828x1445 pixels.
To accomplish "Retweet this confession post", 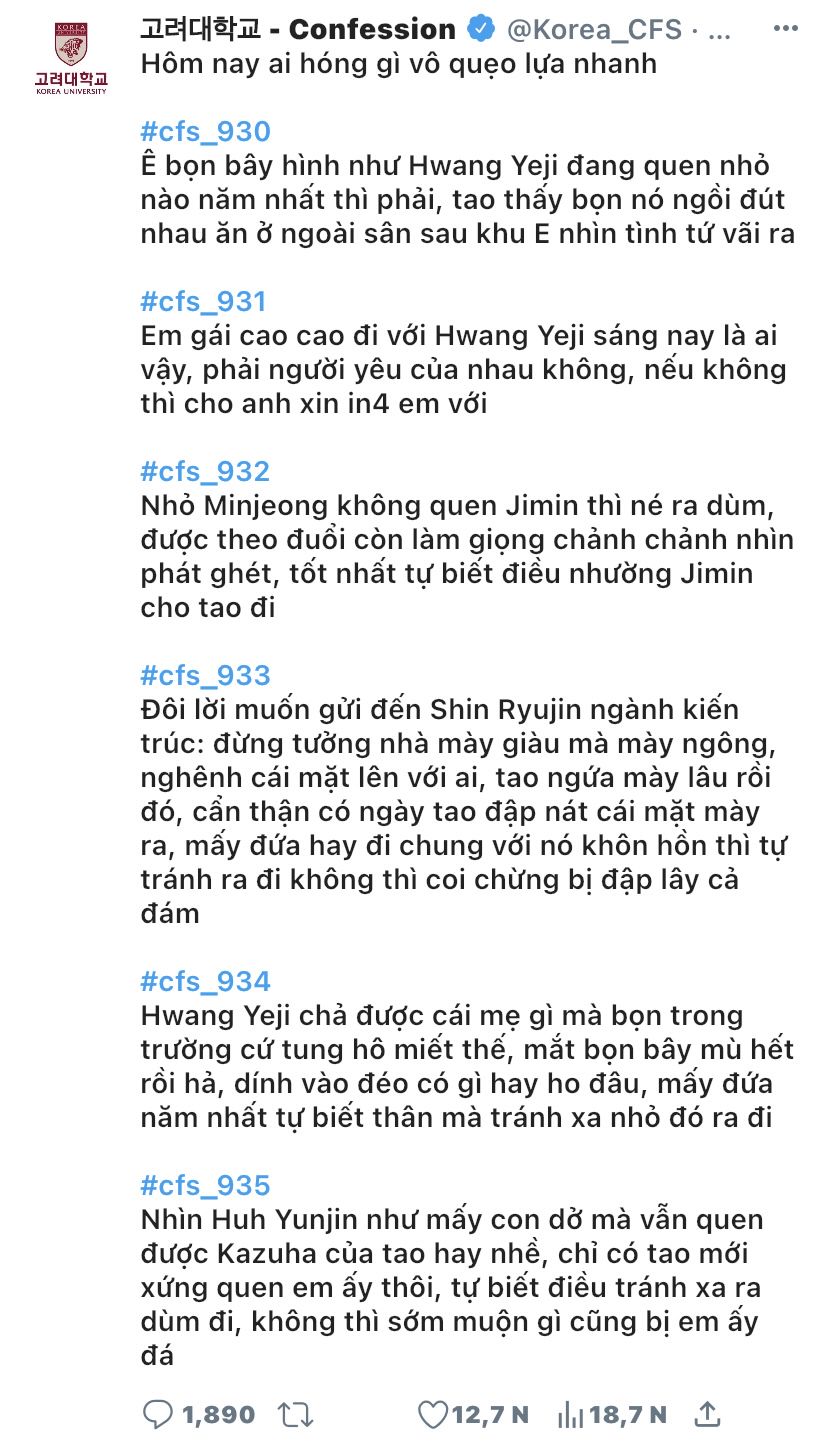I will pyautogui.click(x=295, y=1414).
